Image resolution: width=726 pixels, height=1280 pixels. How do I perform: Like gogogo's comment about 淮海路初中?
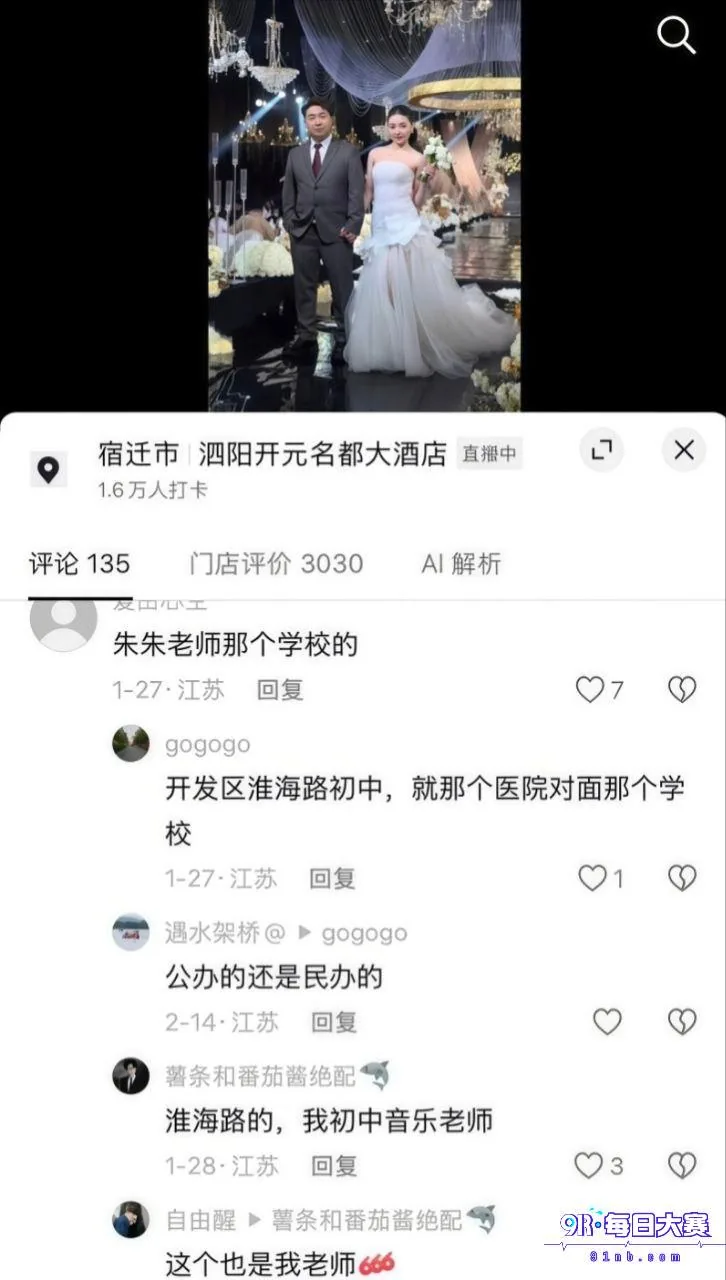coord(601,878)
